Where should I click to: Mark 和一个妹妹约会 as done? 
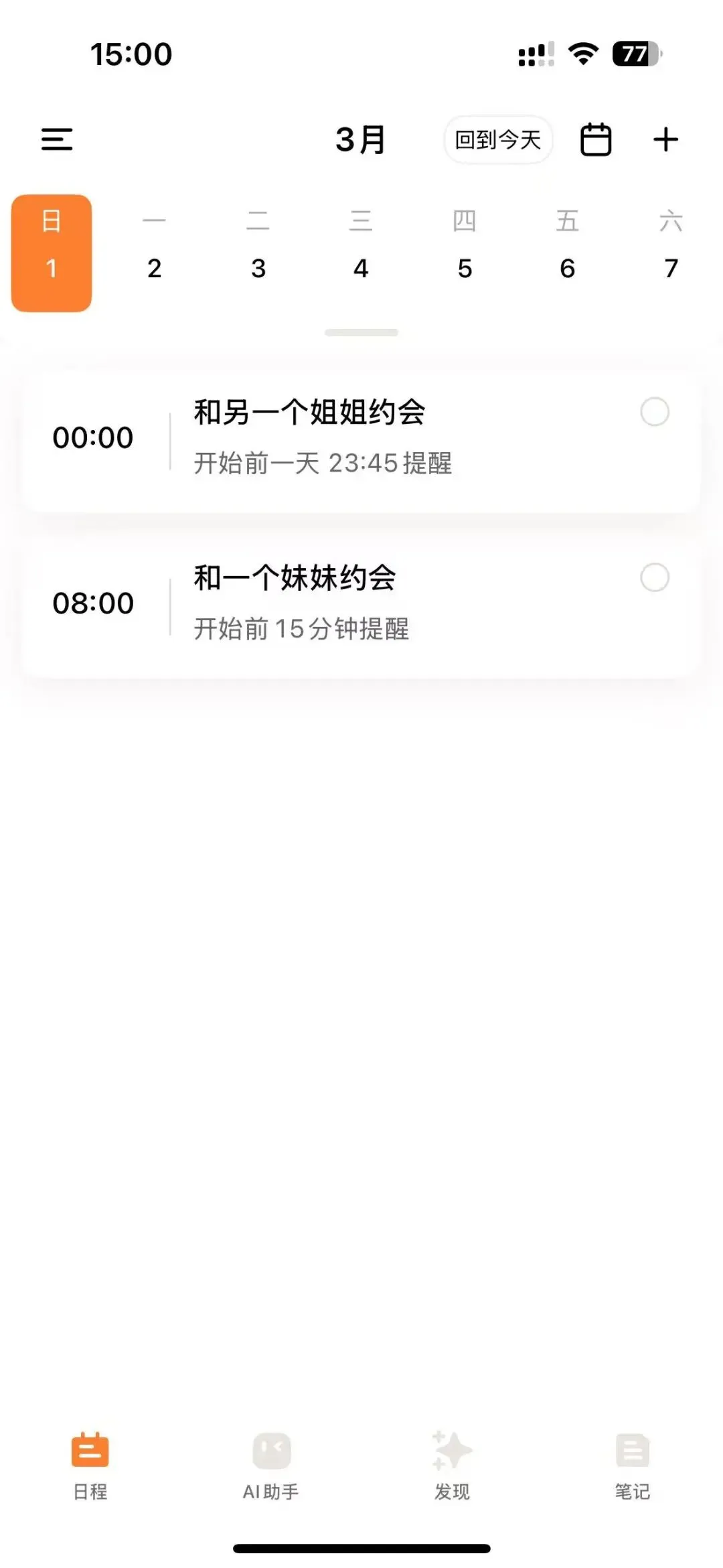click(654, 577)
